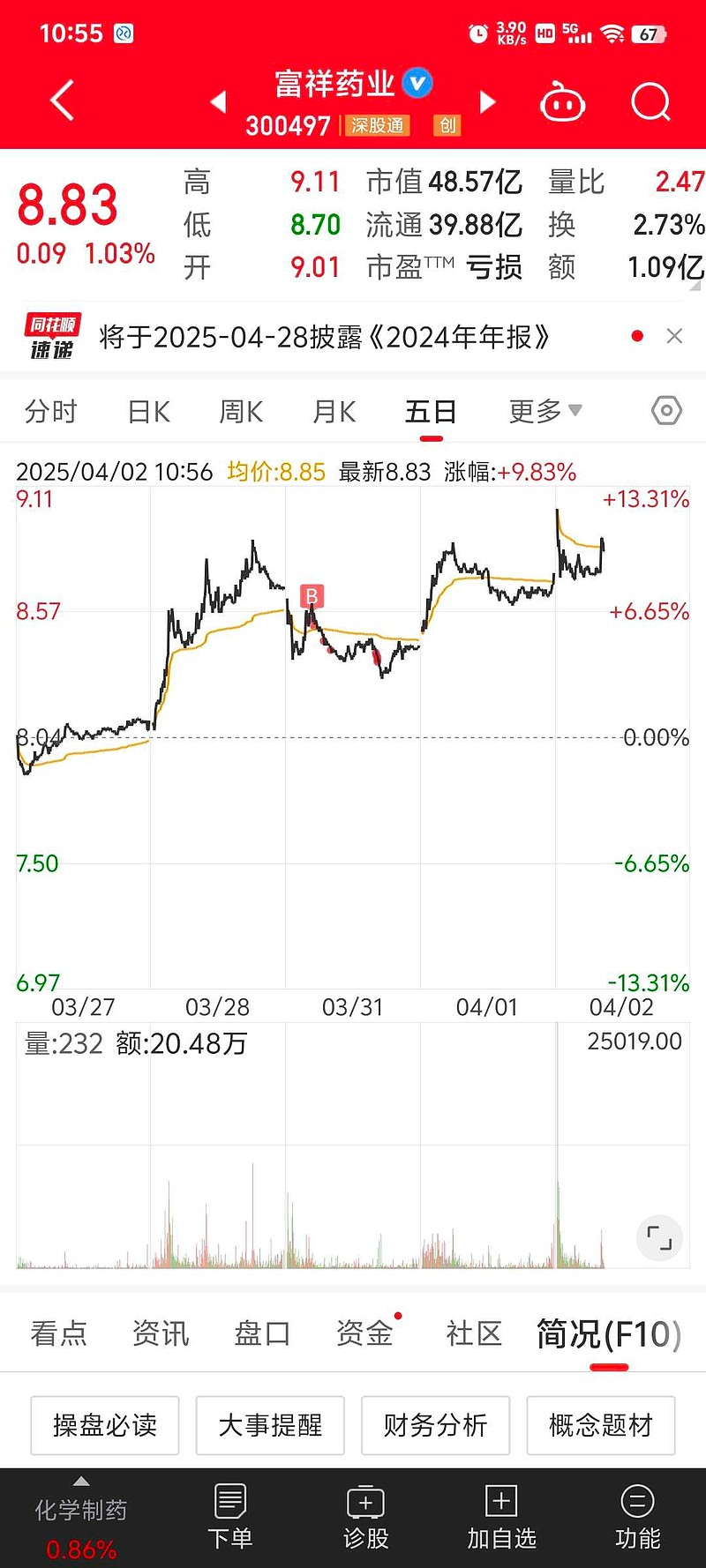Open chart settings hexagon icon
Screen dimensions: 706x1568
pyautogui.click(x=666, y=411)
